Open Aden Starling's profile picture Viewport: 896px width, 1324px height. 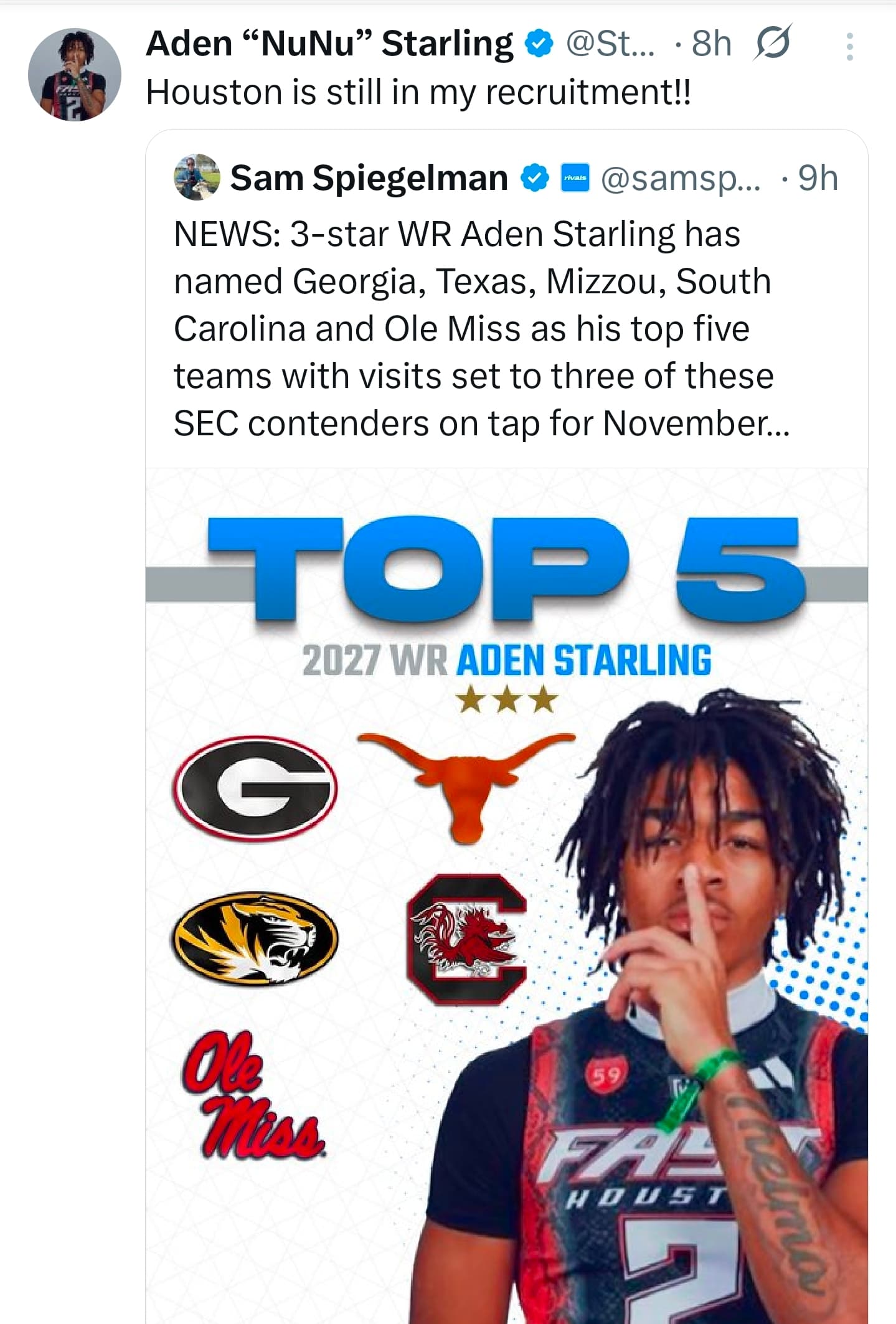click(x=74, y=75)
